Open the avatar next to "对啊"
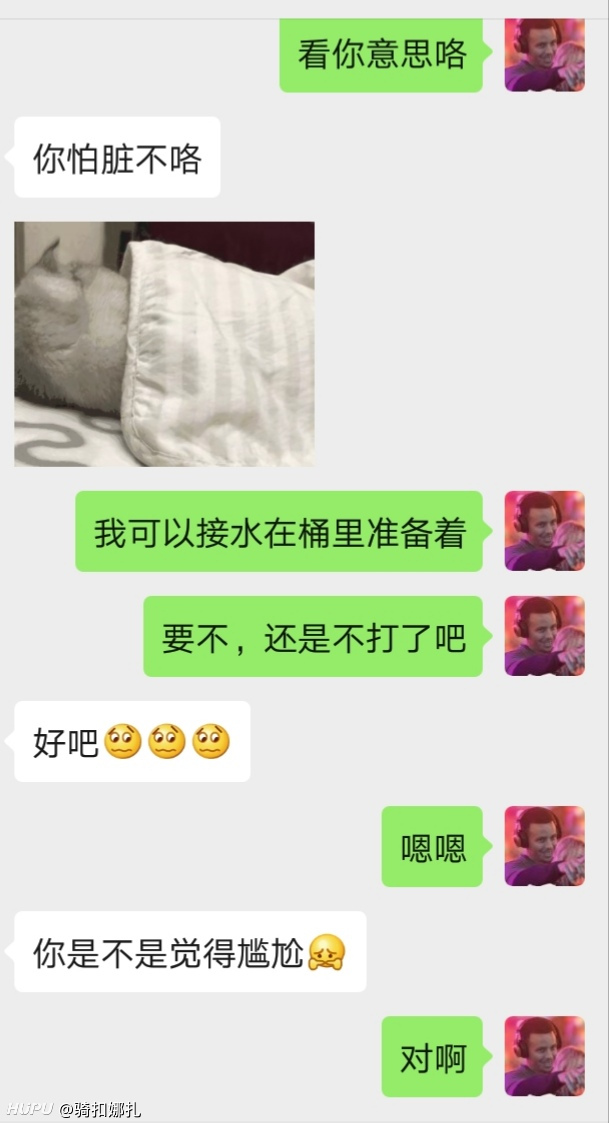The width and height of the screenshot is (609, 1123). (x=545, y=1056)
